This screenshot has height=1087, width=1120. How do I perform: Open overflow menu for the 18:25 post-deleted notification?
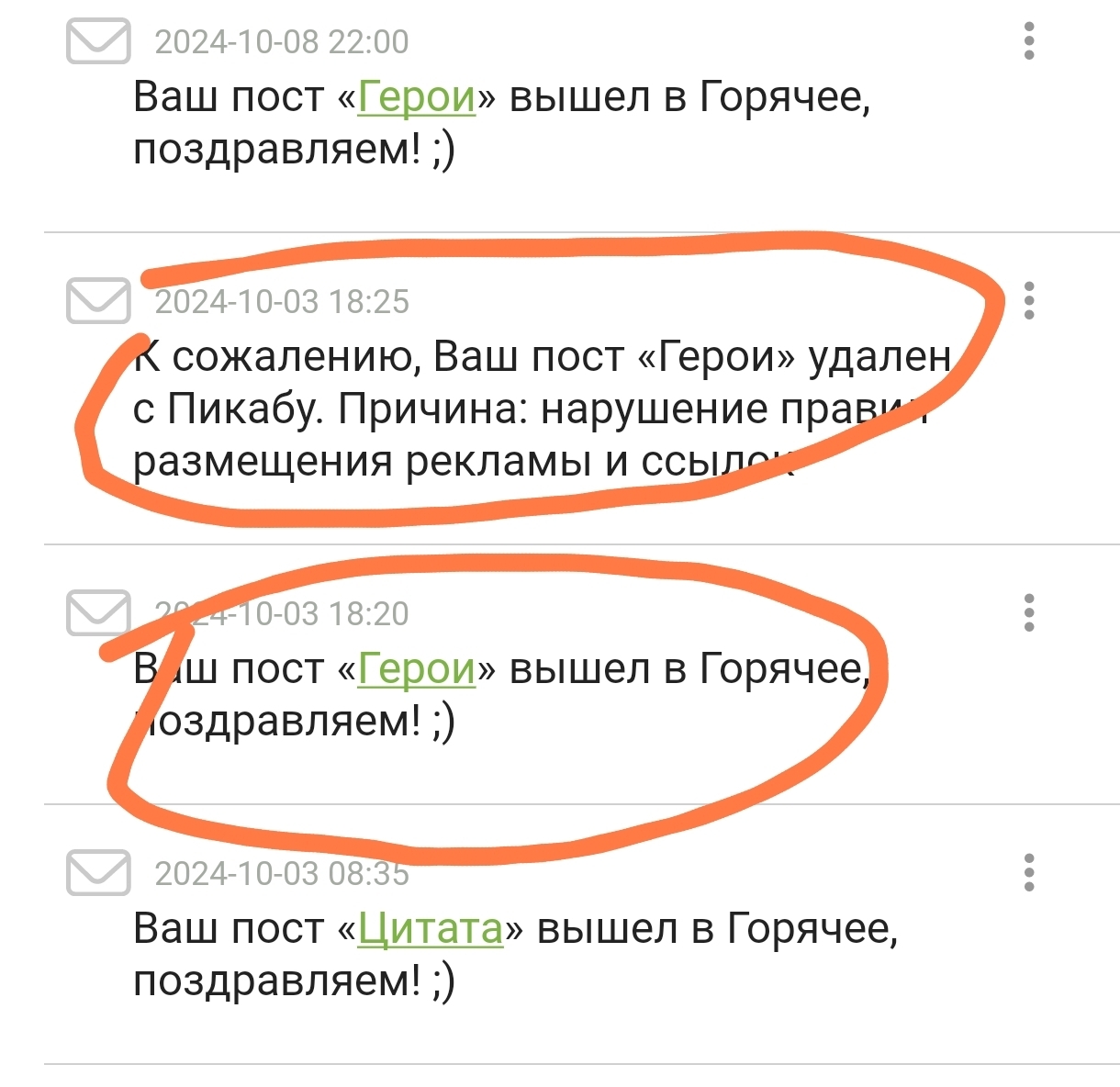1029,301
